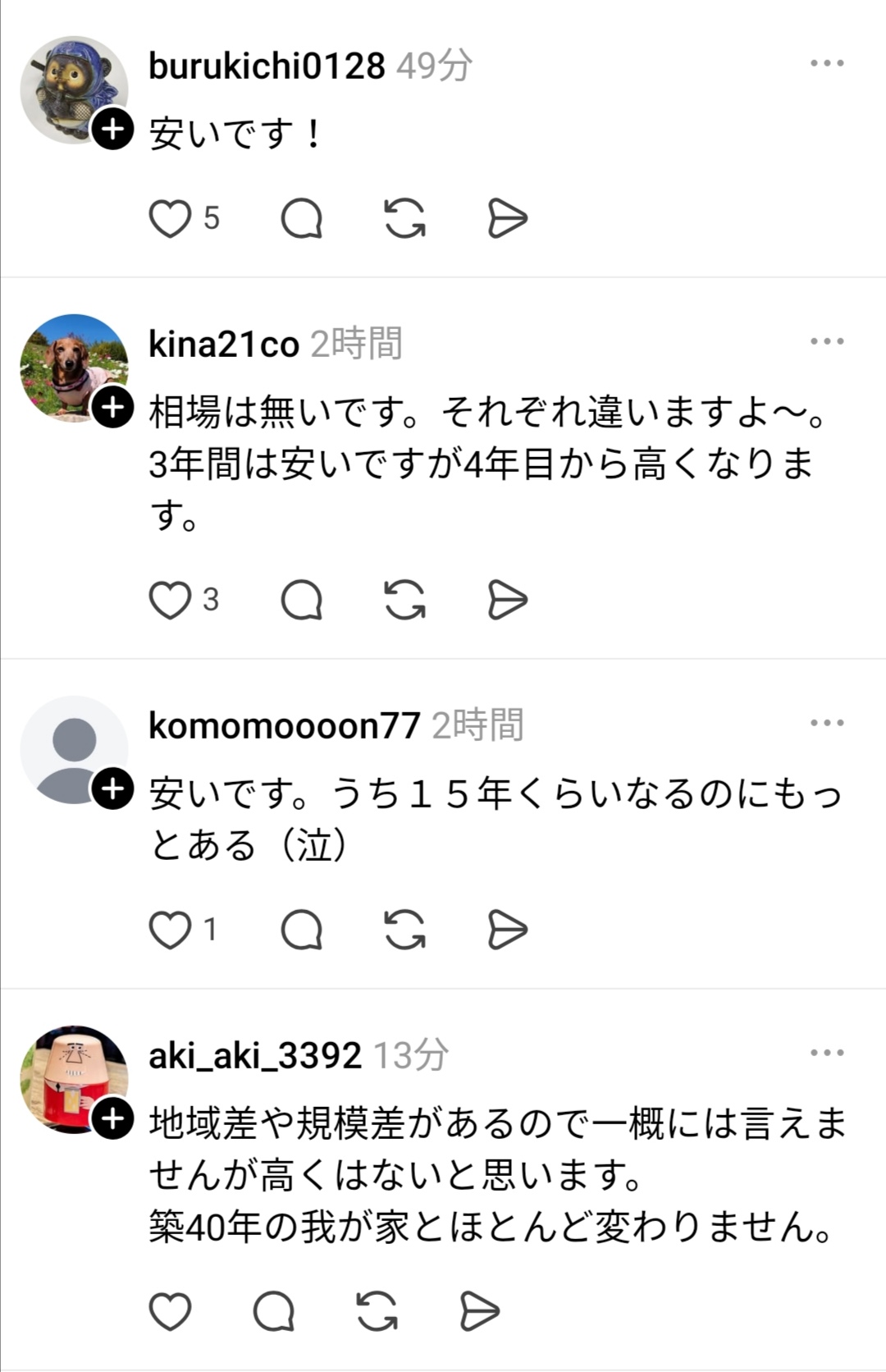Open kina21co's profile from username
Screen dimensions: 886x1372
click(x=223, y=344)
